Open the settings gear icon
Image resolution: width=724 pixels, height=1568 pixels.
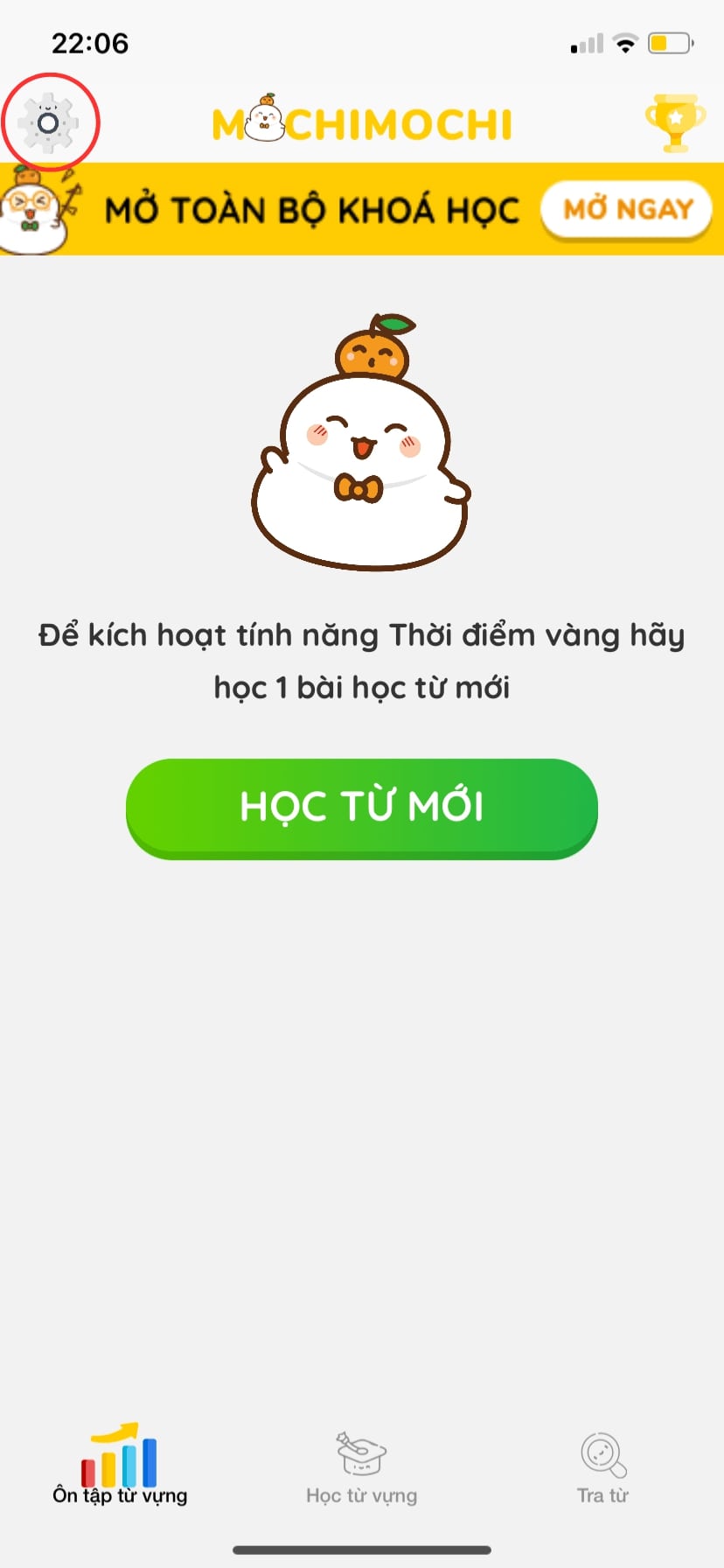tap(49, 122)
